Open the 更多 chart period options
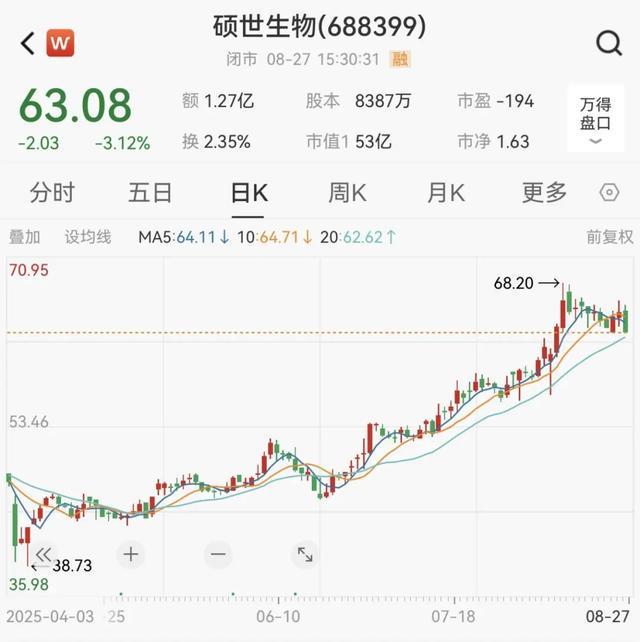 click(x=544, y=192)
